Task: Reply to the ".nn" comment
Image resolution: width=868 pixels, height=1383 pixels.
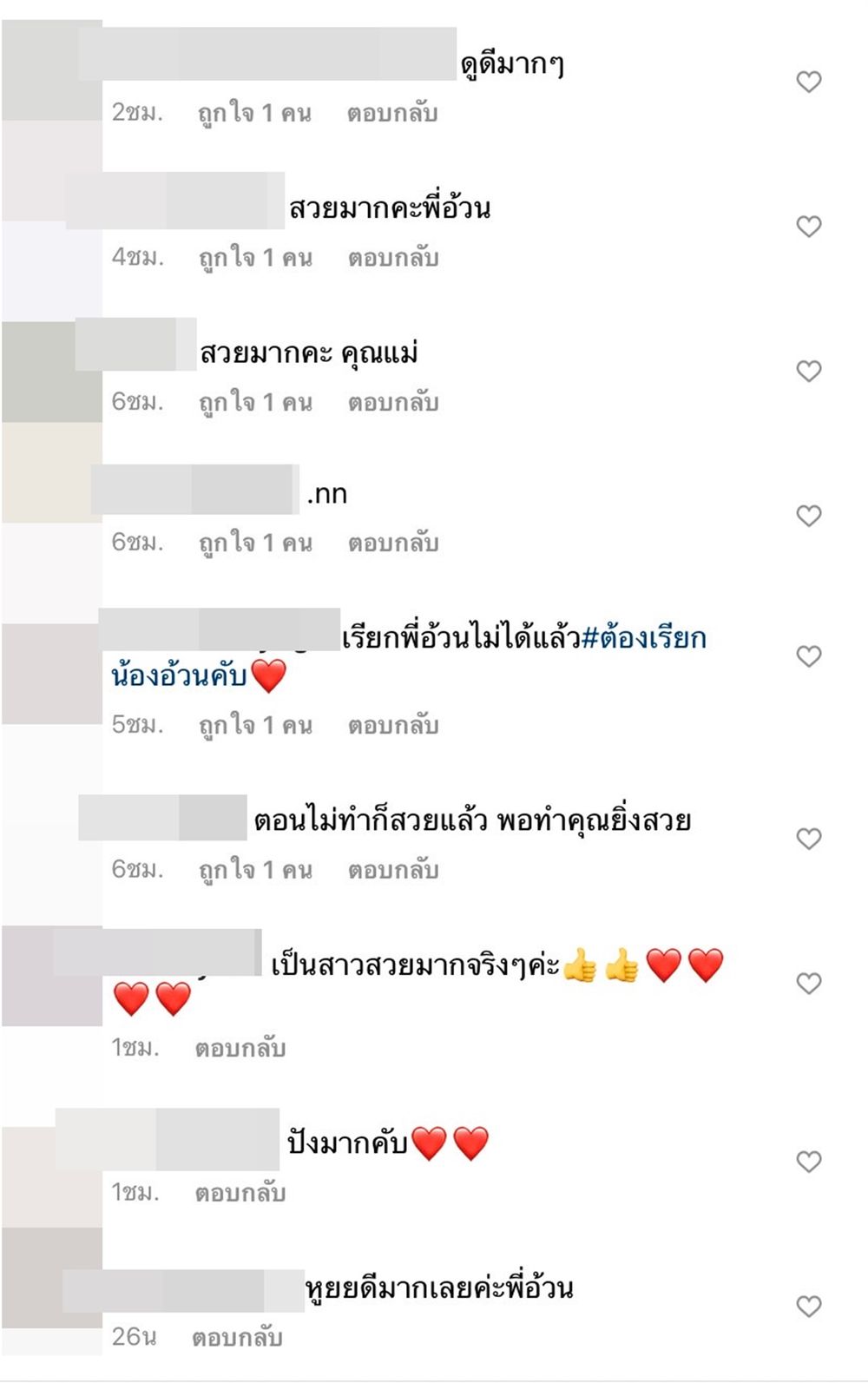Action: 393,543
